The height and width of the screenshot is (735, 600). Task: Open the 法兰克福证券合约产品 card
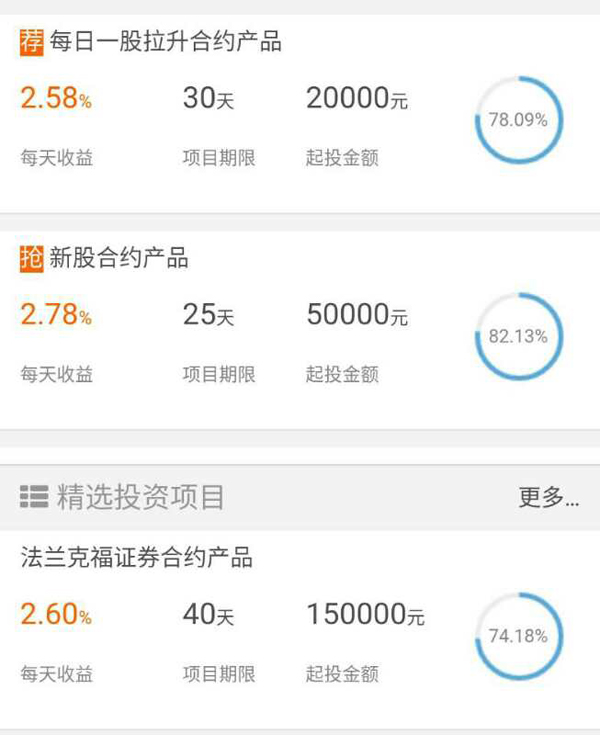[x=137, y=558]
